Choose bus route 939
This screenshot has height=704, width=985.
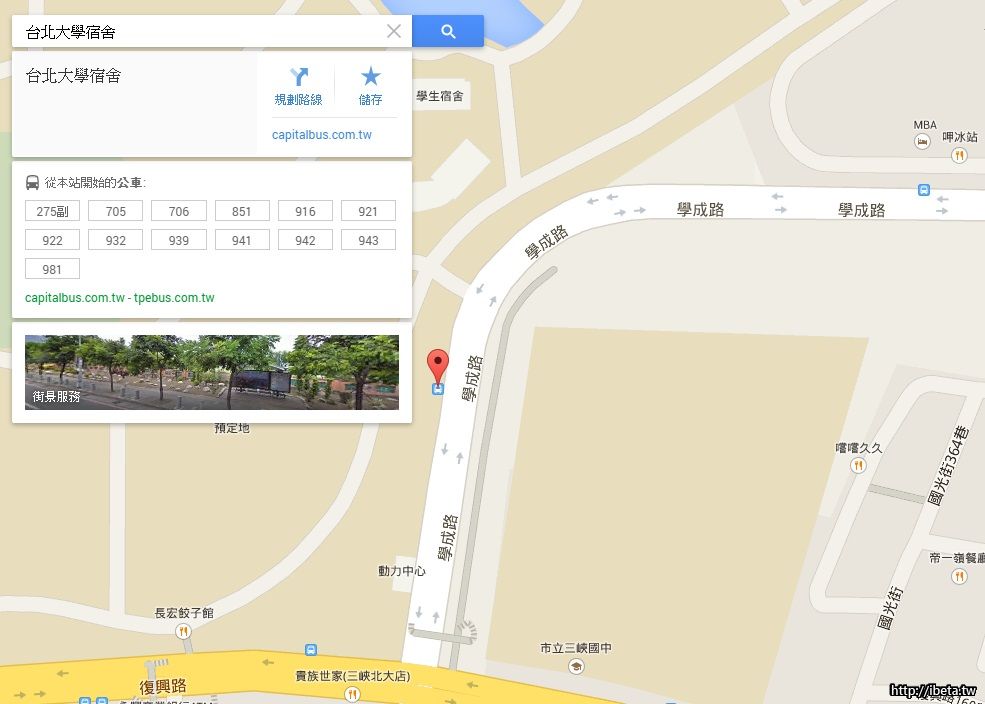pyautogui.click(x=178, y=240)
